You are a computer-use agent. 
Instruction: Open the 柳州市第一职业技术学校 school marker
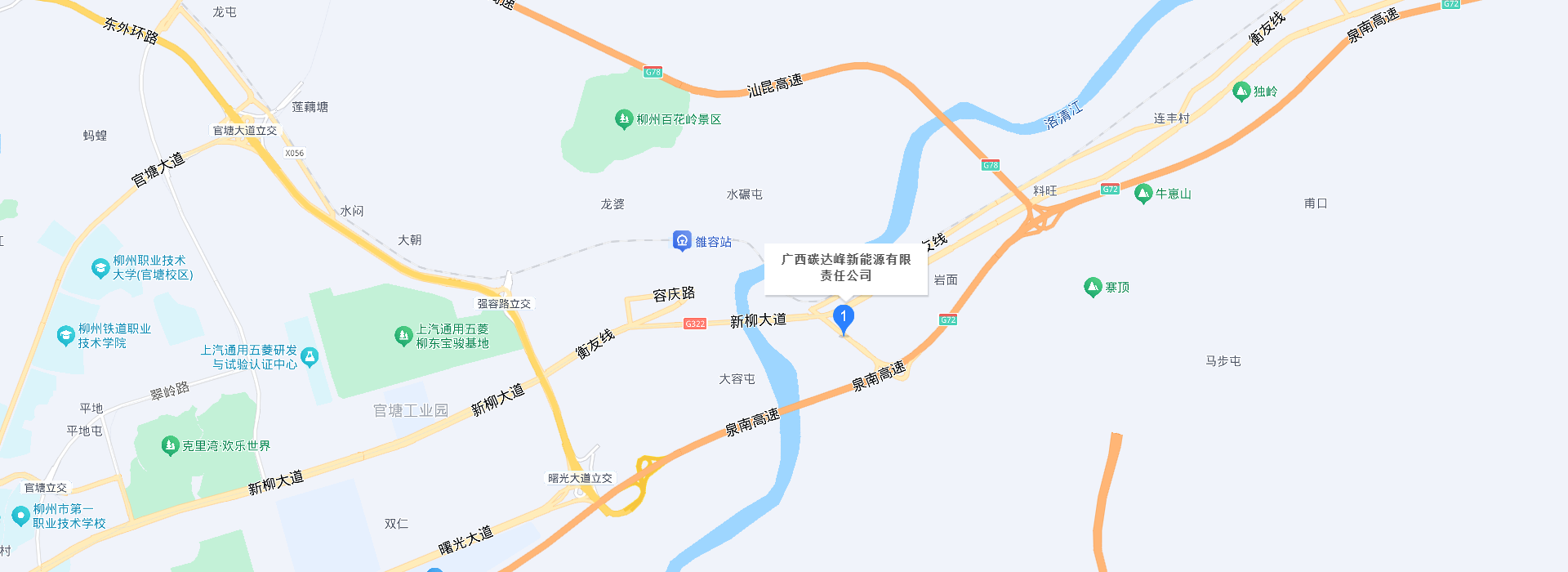tap(20, 516)
